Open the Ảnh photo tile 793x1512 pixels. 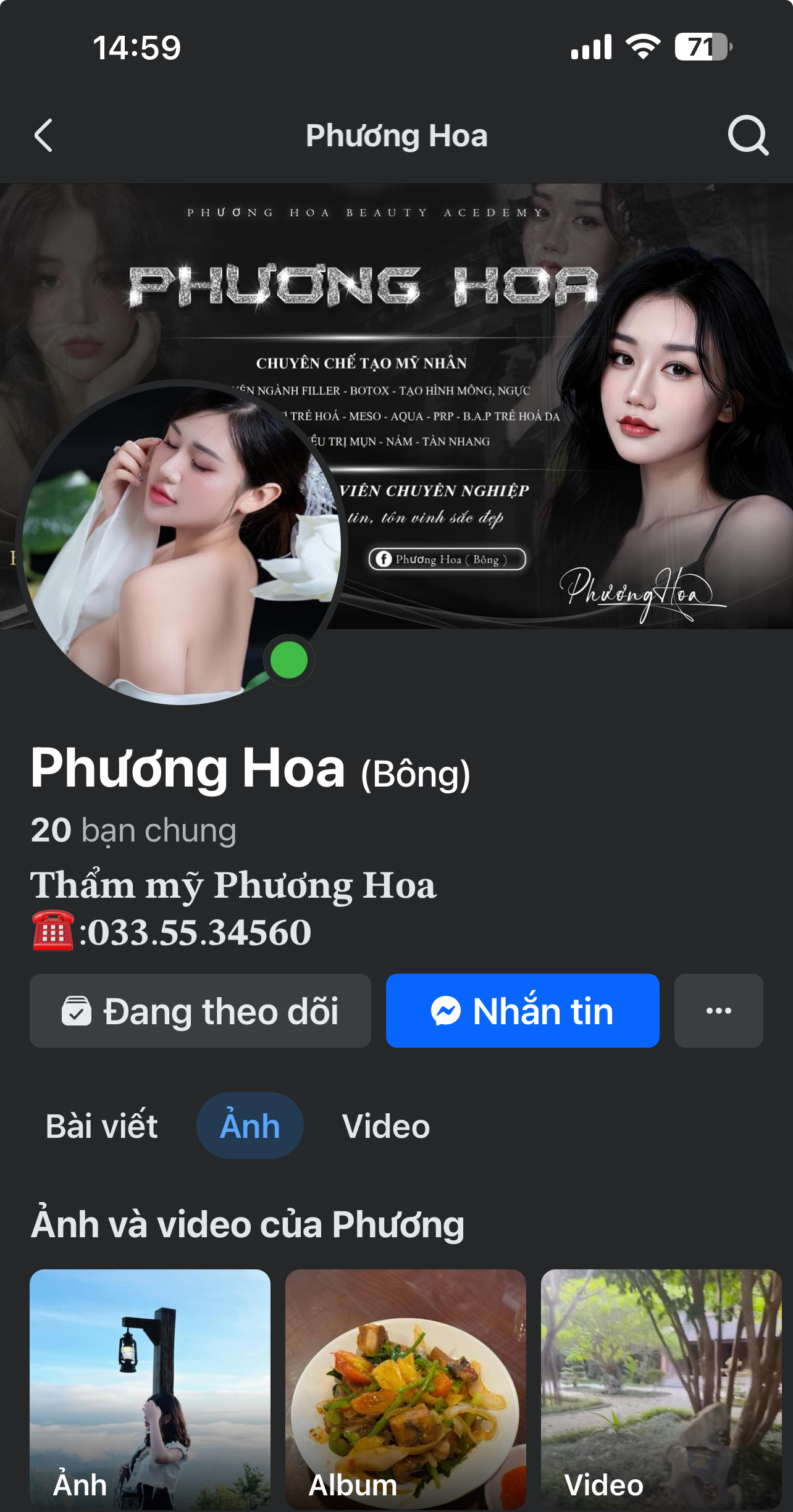click(x=150, y=1389)
